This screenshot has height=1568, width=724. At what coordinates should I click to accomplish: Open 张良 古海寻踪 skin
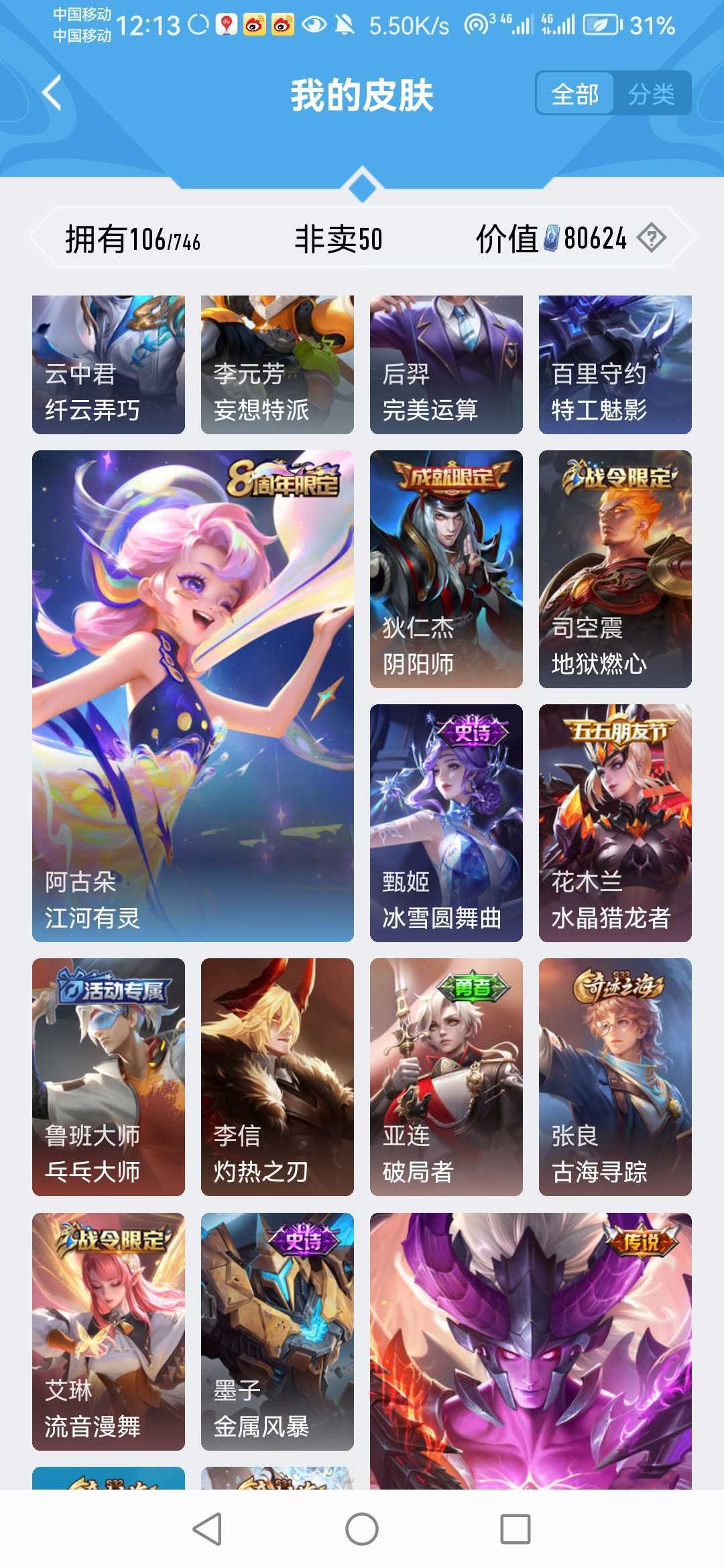tap(615, 1077)
